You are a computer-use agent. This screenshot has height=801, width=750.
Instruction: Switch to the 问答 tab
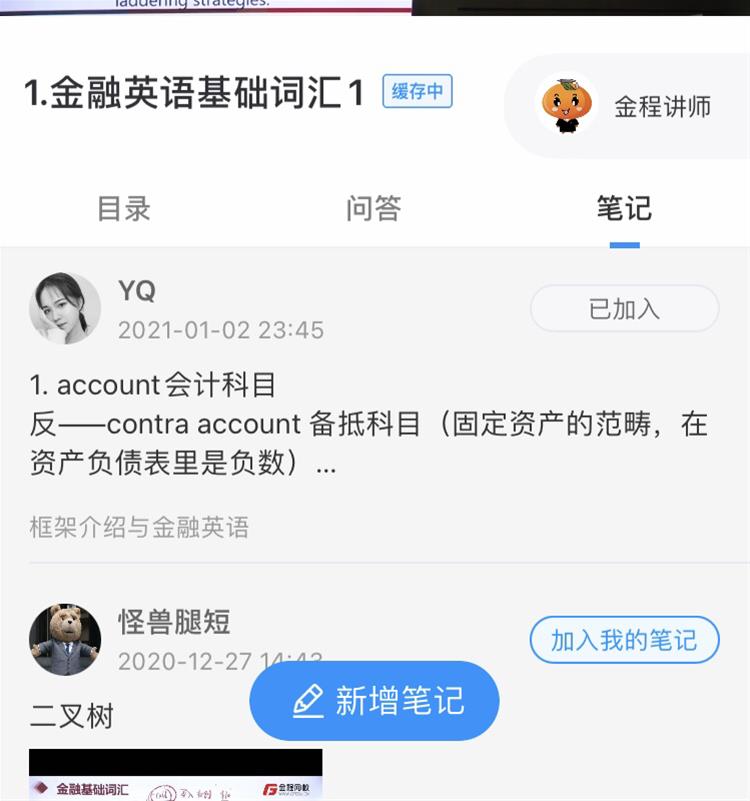(374, 209)
